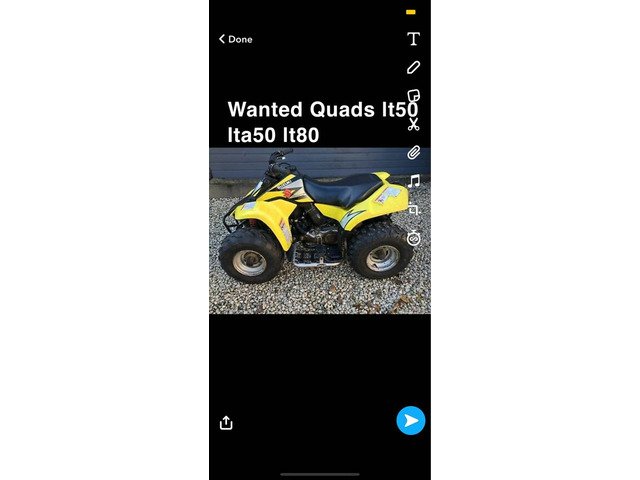640x480 pixels.
Task: Select the pencil drawing tool
Action: point(413,67)
